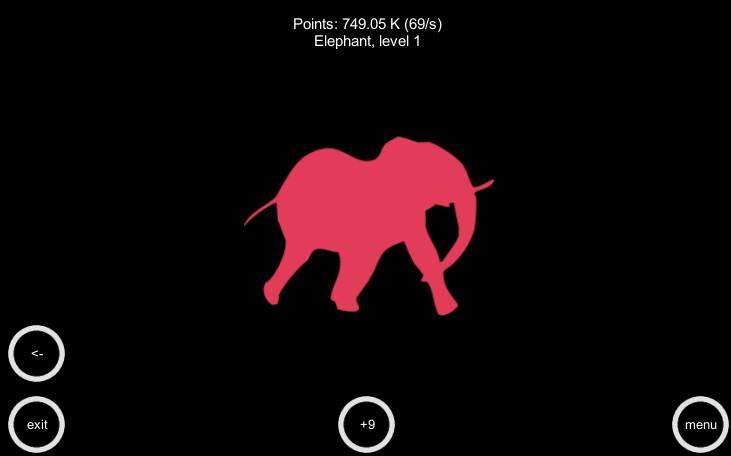
Task: Tap the +9 points button
Action: click(x=367, y=425)
